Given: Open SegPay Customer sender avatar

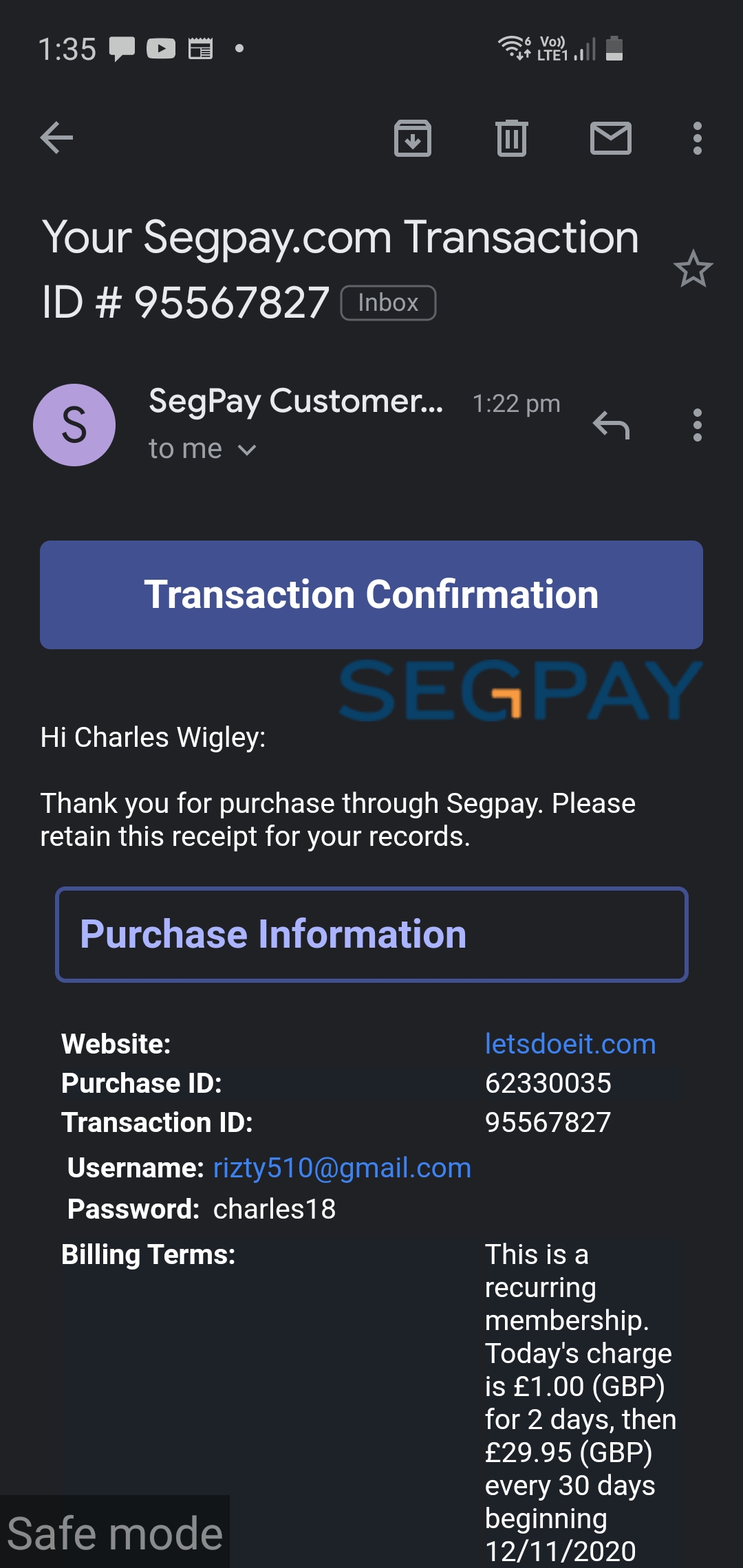Looking at the screenshot, I should [74, 425].
